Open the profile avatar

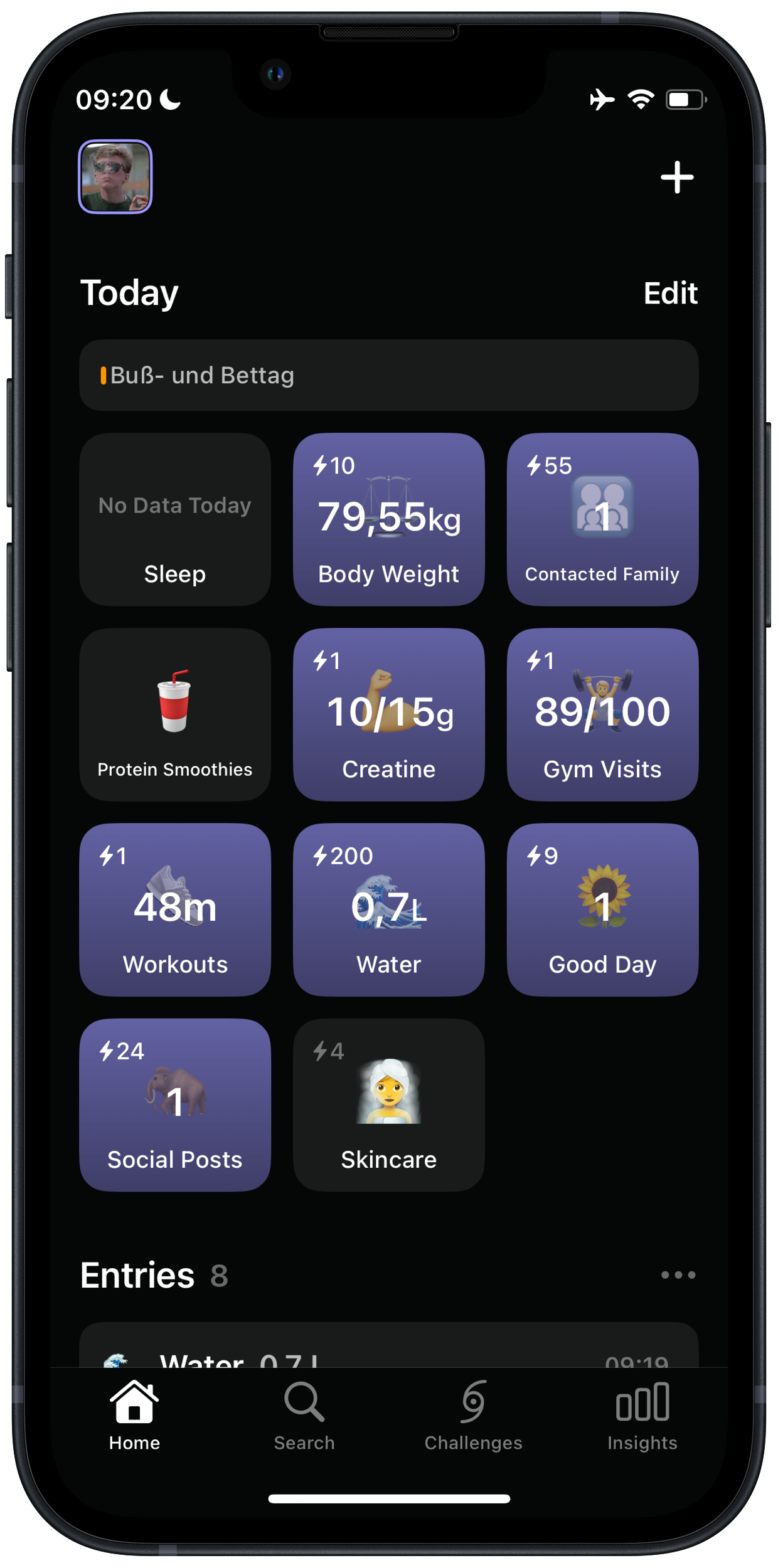(115, 177)
